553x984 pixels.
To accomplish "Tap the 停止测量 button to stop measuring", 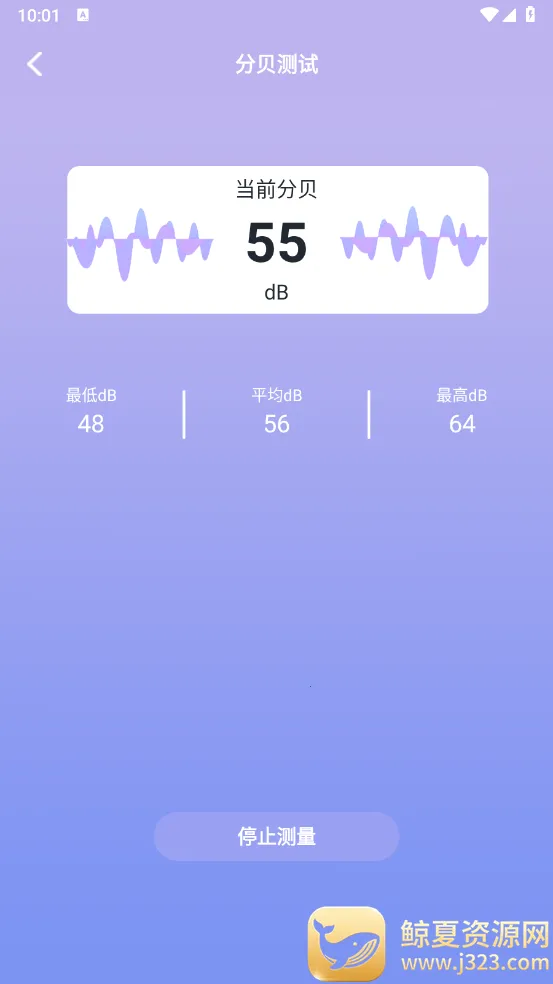I will coord(276,836).
